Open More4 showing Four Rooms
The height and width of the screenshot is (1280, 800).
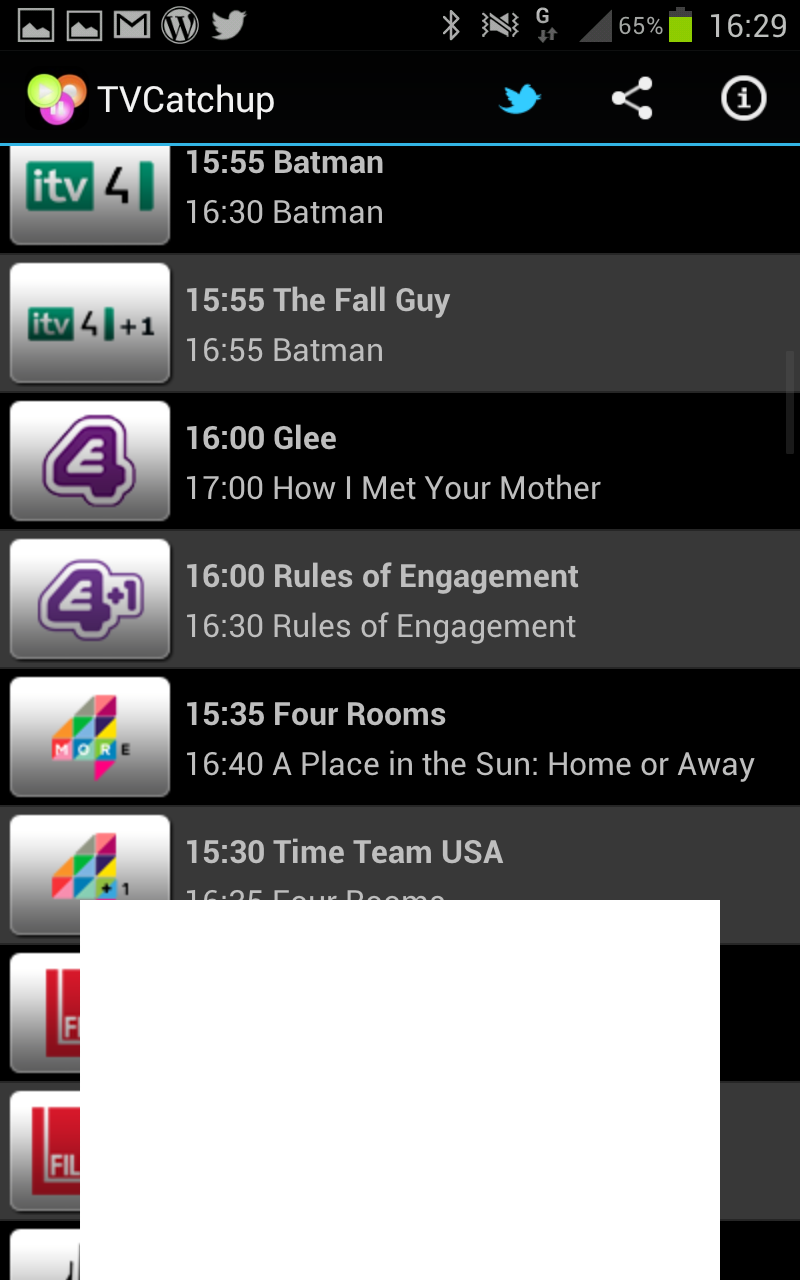(x=400, y=737)
